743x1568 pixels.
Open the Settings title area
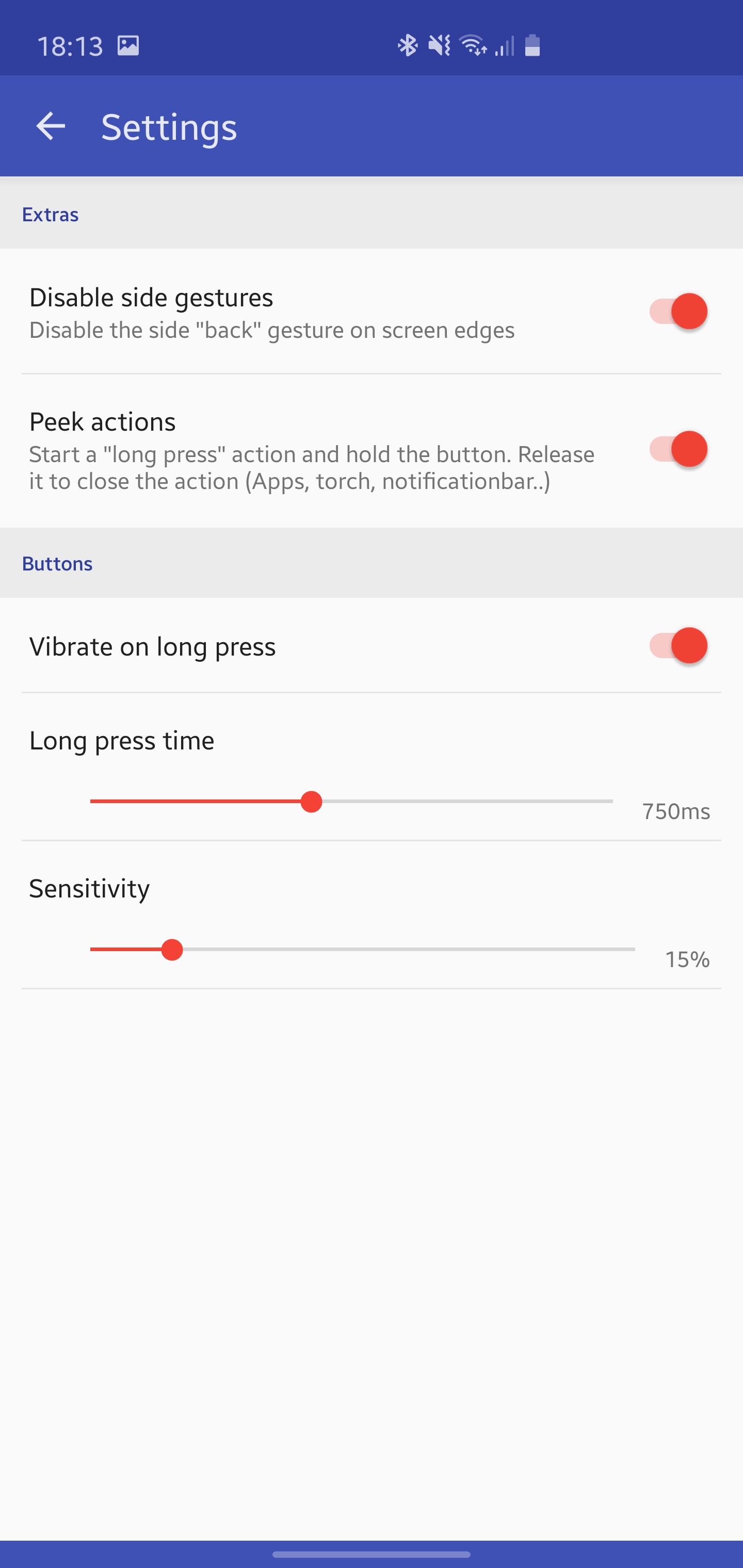click(169, 126)
